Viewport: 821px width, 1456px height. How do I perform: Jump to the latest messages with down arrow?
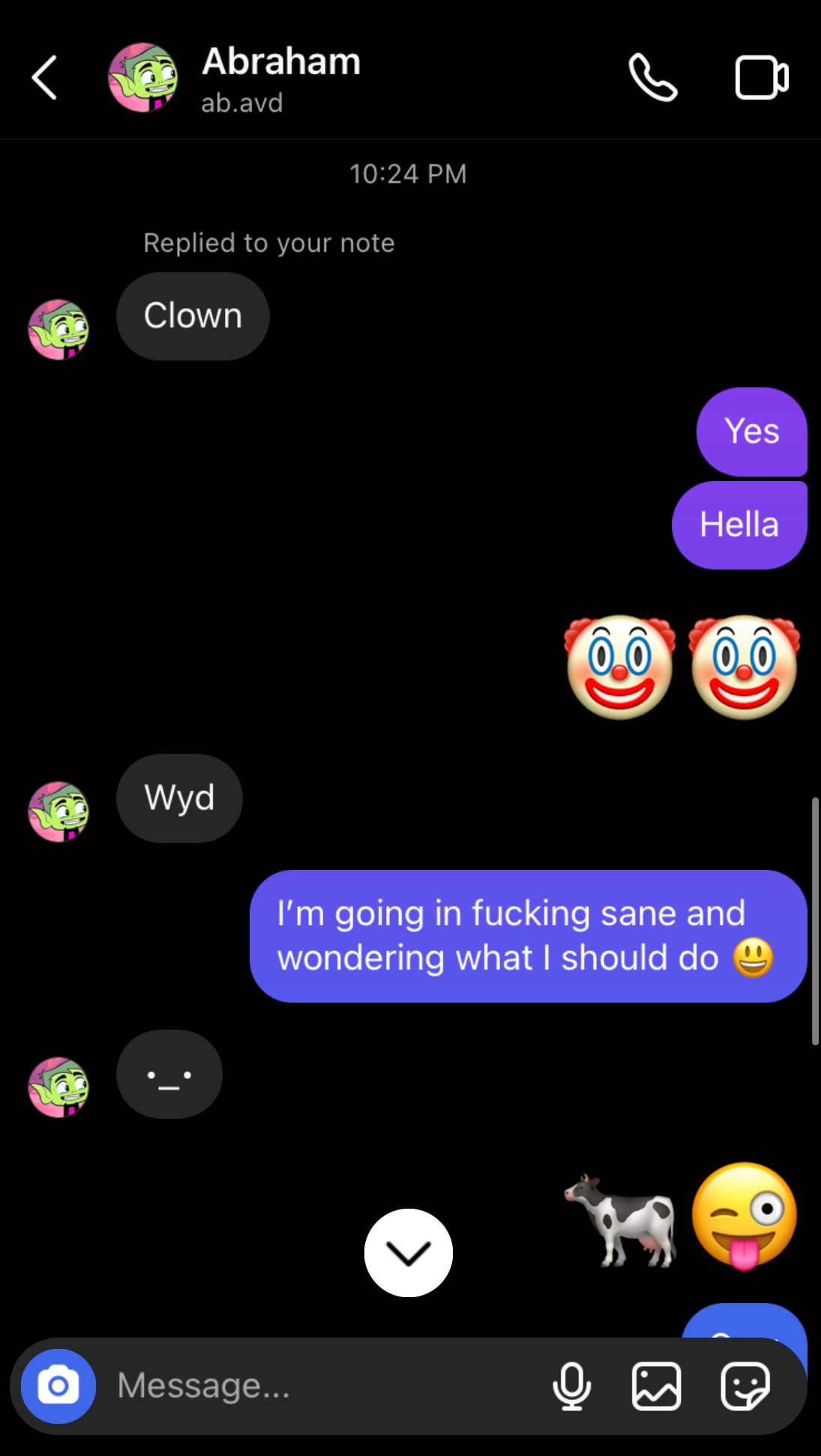pos(409,1252)
